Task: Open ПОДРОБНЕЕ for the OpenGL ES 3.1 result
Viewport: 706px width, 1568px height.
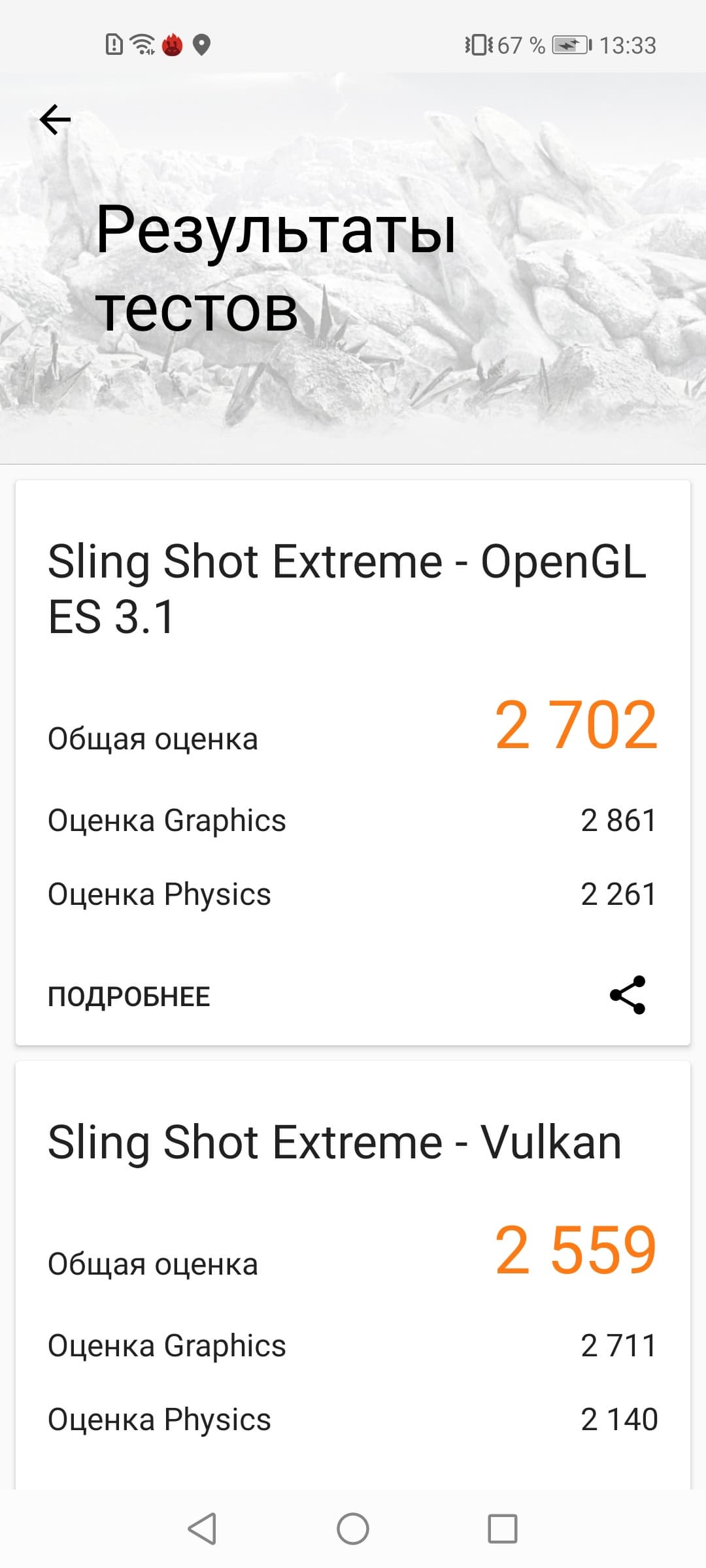Action: click(x=129, y=997)
